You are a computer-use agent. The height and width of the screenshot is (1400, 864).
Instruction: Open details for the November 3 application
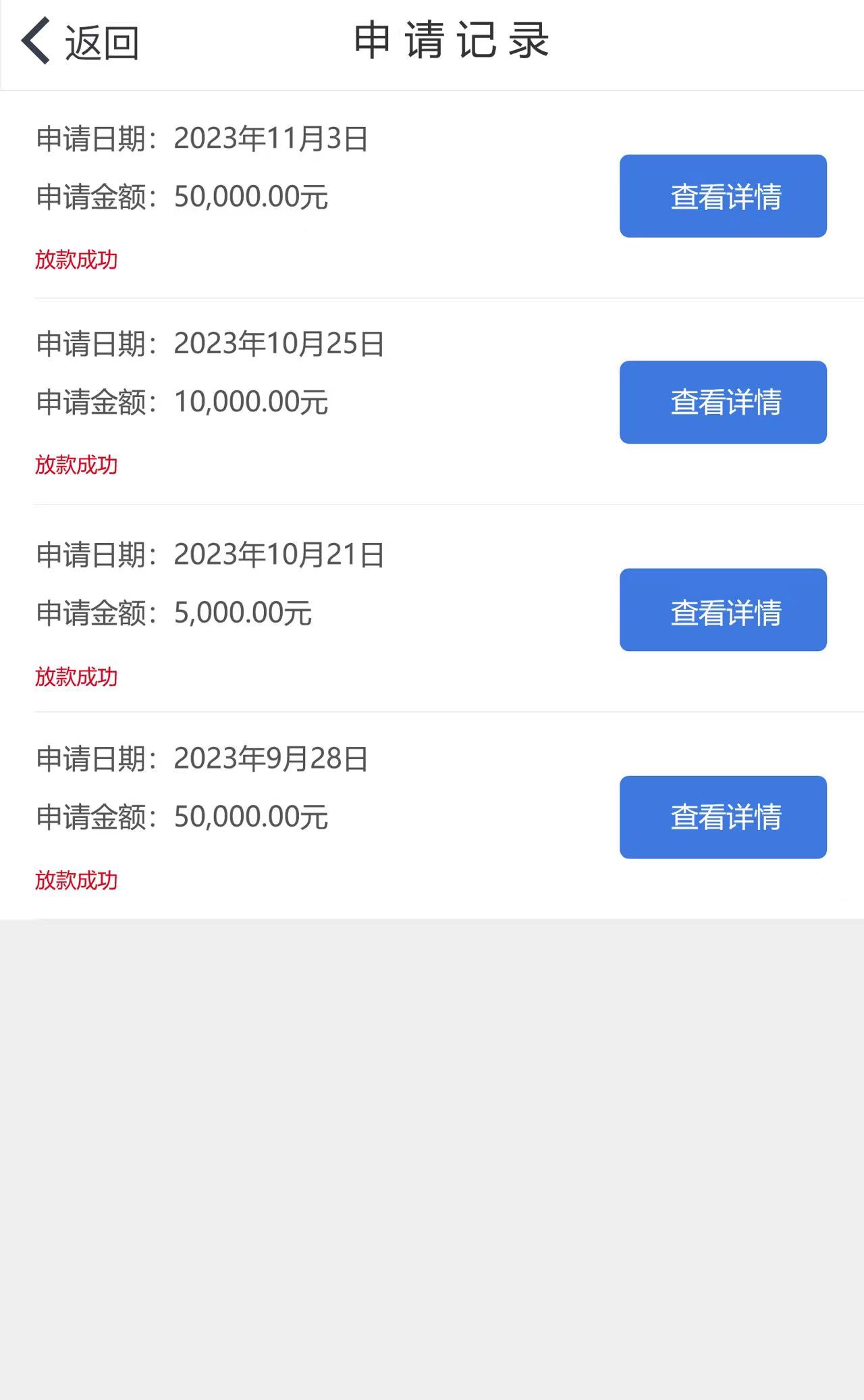click(x=722, y=195)
